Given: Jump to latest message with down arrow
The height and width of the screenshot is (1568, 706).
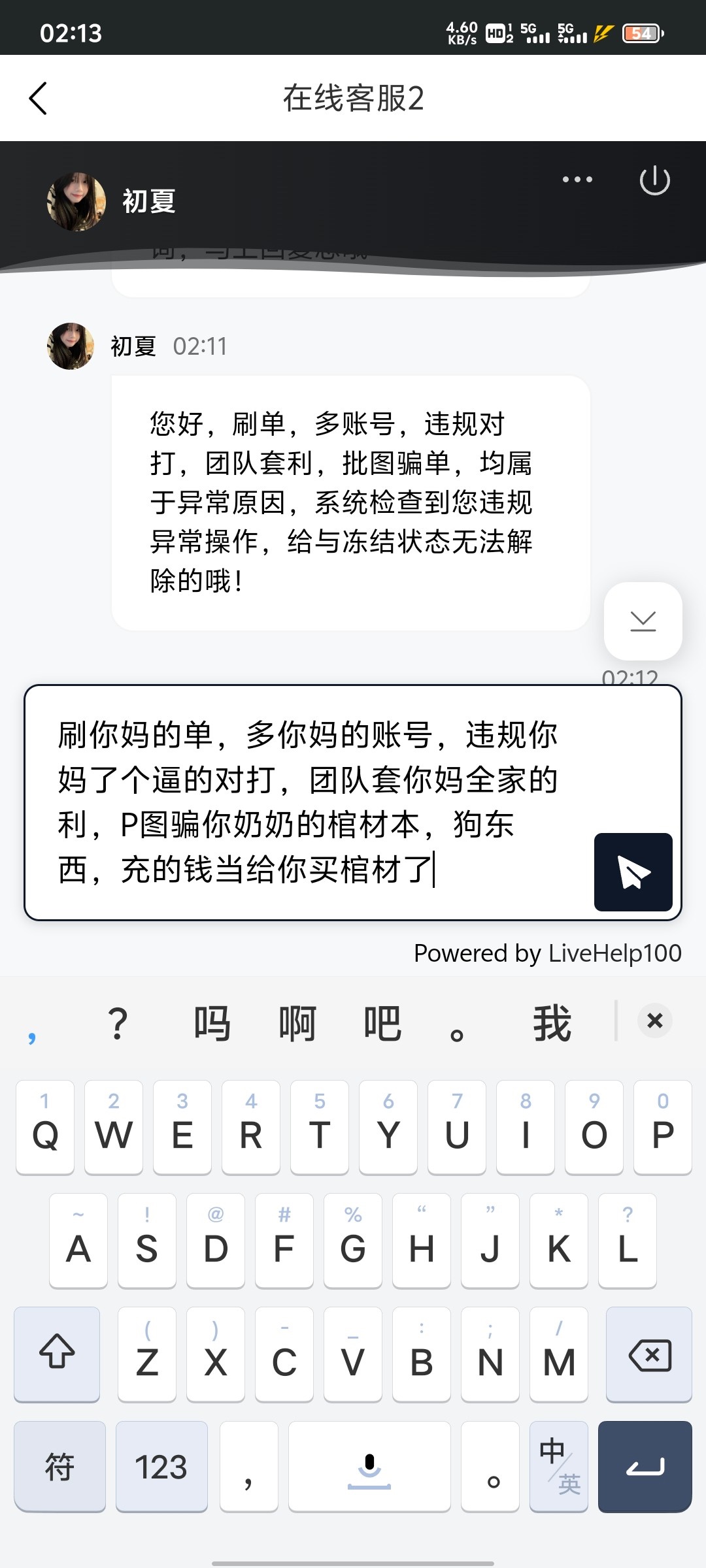Looking at the screenshot, I should pyautogui.click(x=643, y=621).
